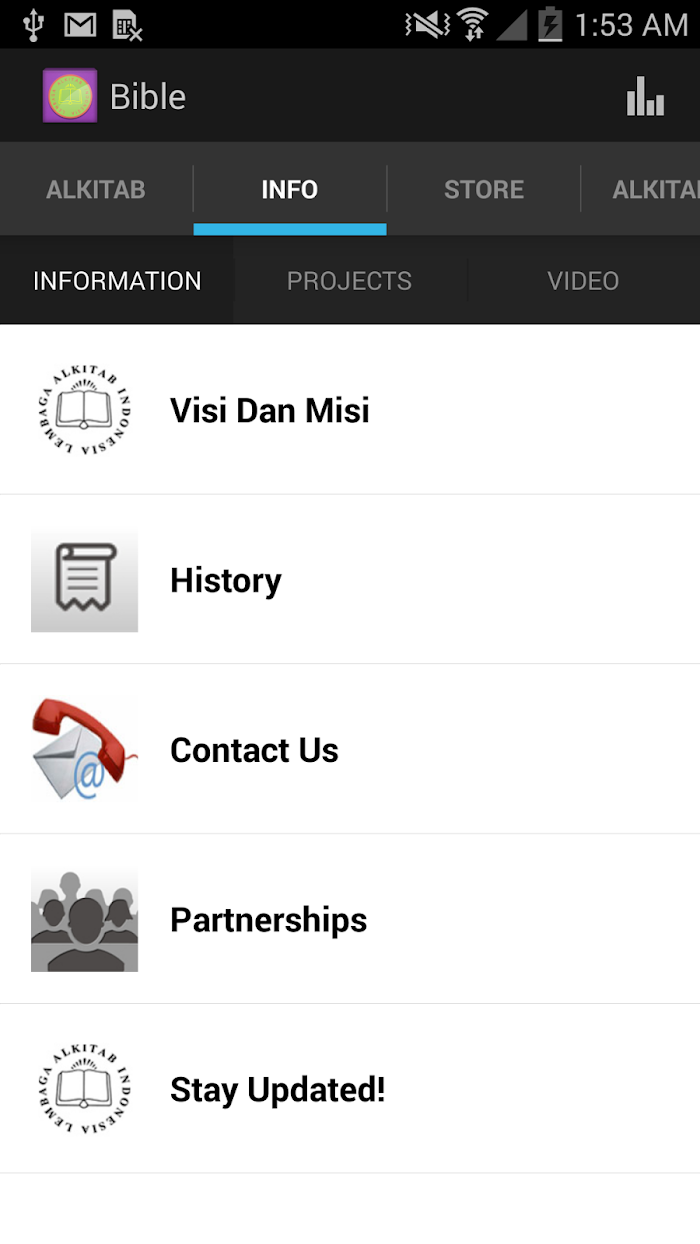Open Contact Us
700x1244 pixels.
(x=350, y=750)
